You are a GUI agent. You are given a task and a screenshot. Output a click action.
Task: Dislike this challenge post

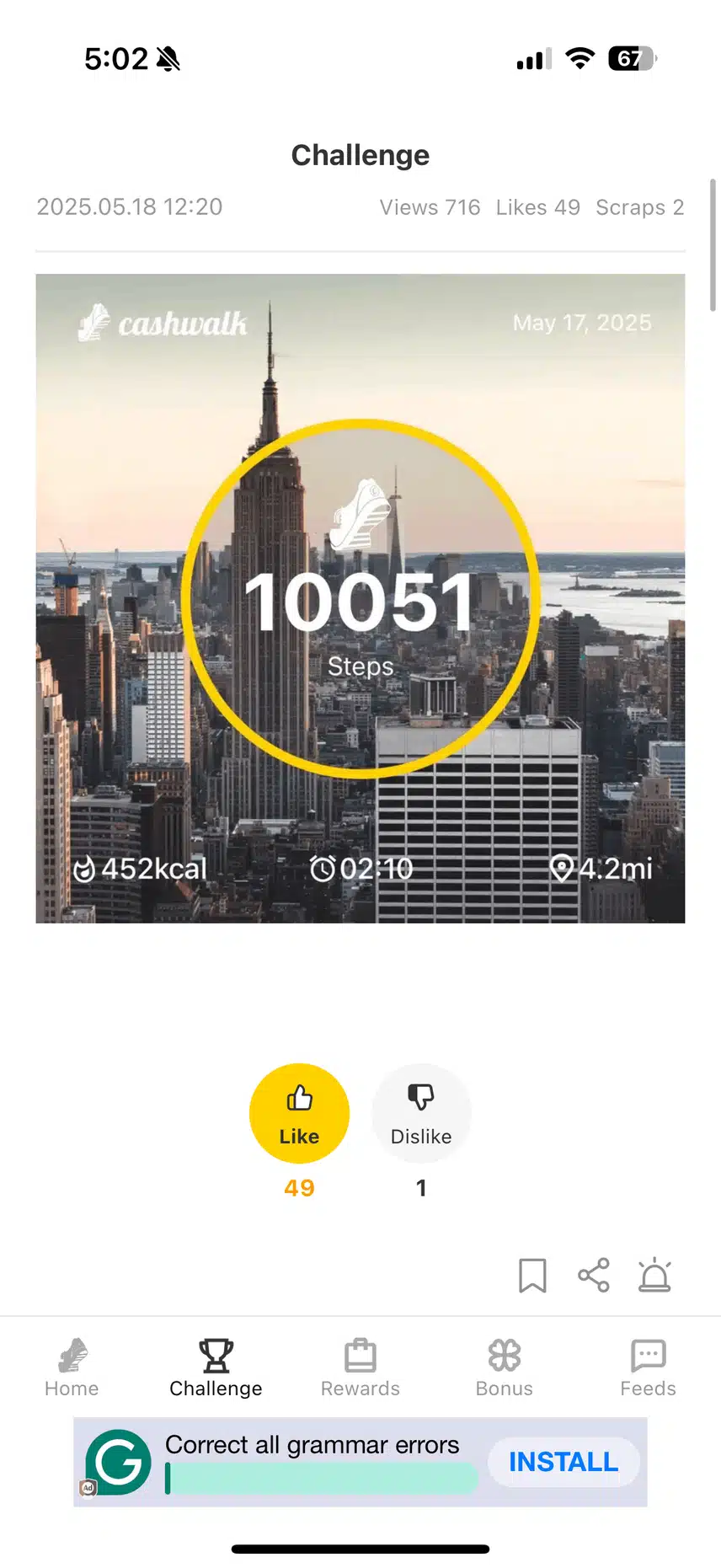[x=421, y=1113]
